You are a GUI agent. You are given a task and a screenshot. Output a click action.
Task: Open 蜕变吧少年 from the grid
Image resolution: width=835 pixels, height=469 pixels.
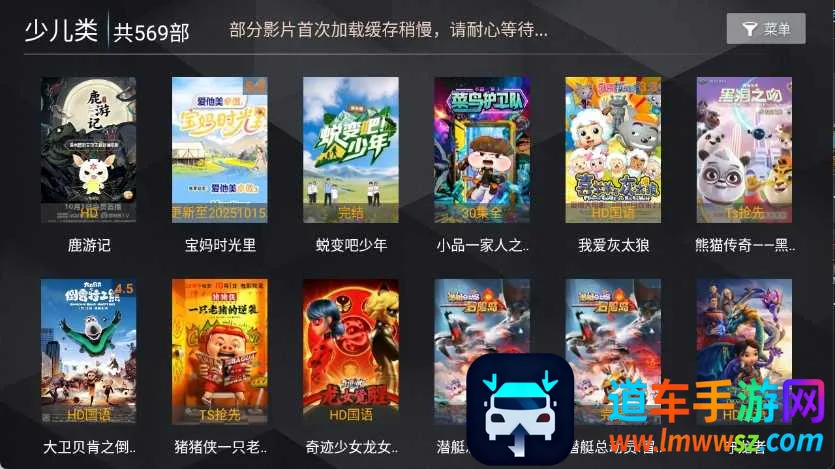[350, 150]
